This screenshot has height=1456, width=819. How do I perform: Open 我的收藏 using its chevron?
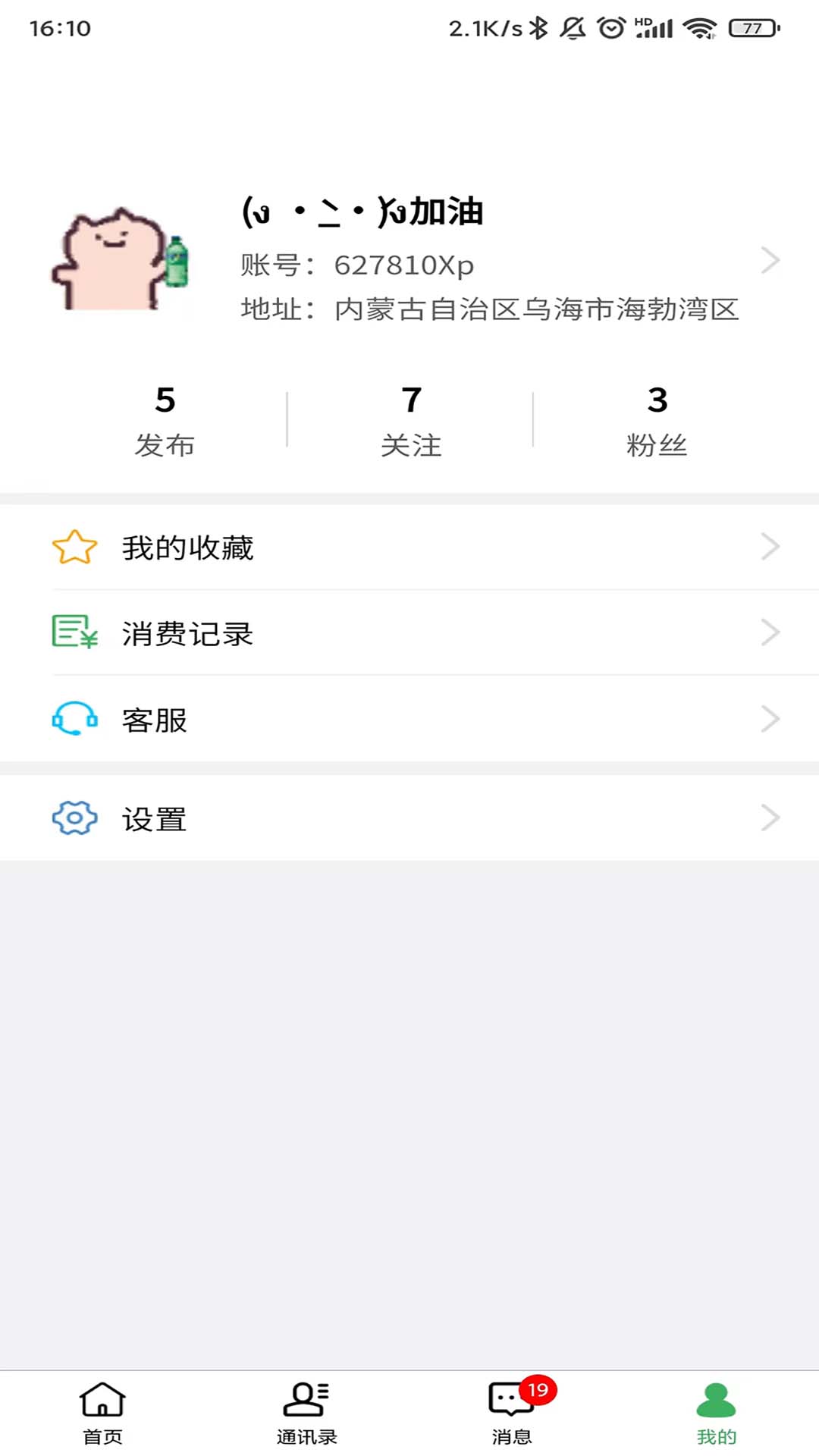tap(771, 547)
